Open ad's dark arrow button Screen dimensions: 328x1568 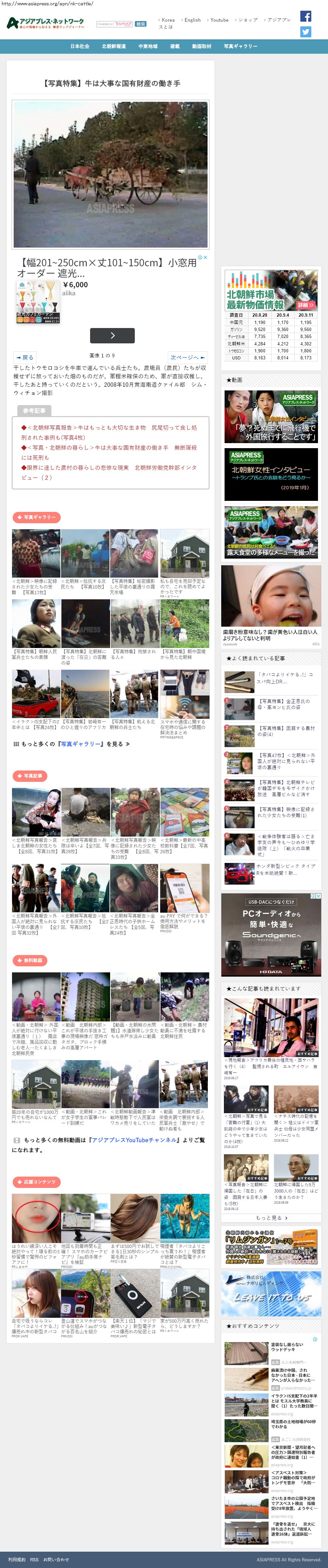112,335
